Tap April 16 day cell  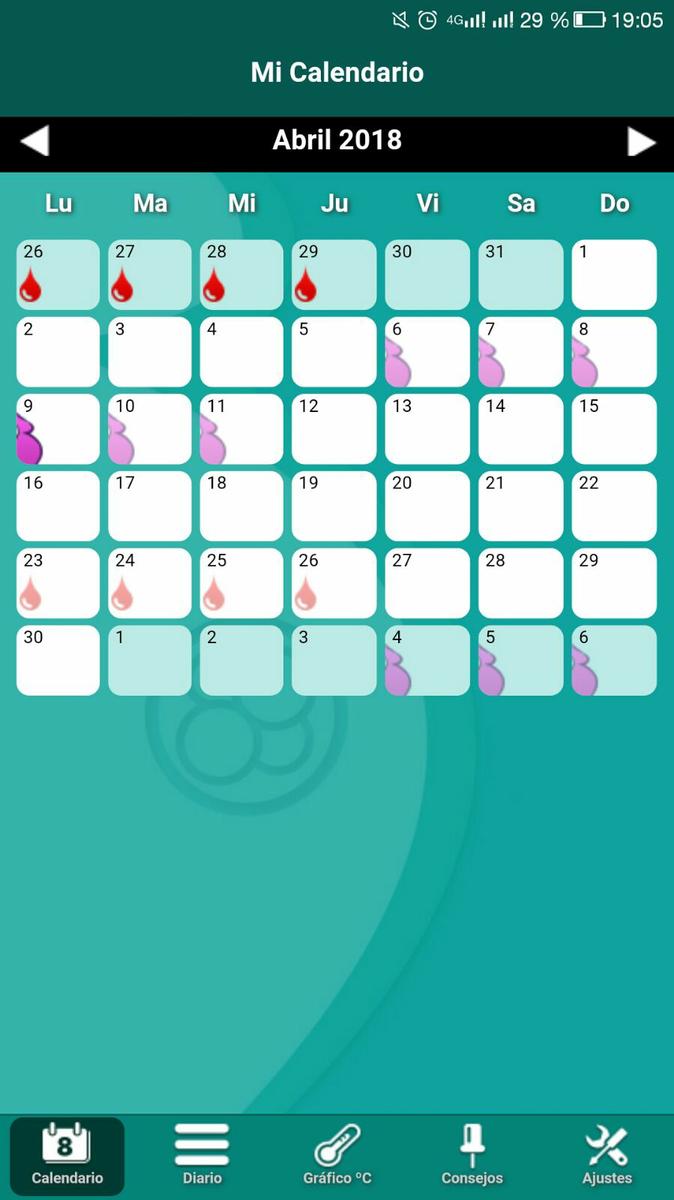[58, 506]
